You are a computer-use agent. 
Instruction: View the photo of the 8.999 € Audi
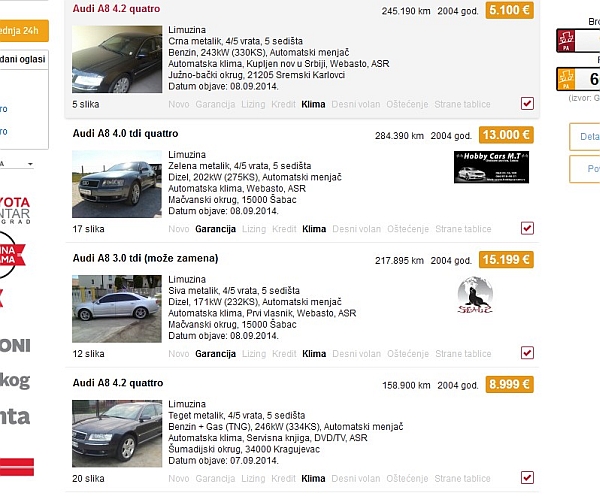pos(116,434)
